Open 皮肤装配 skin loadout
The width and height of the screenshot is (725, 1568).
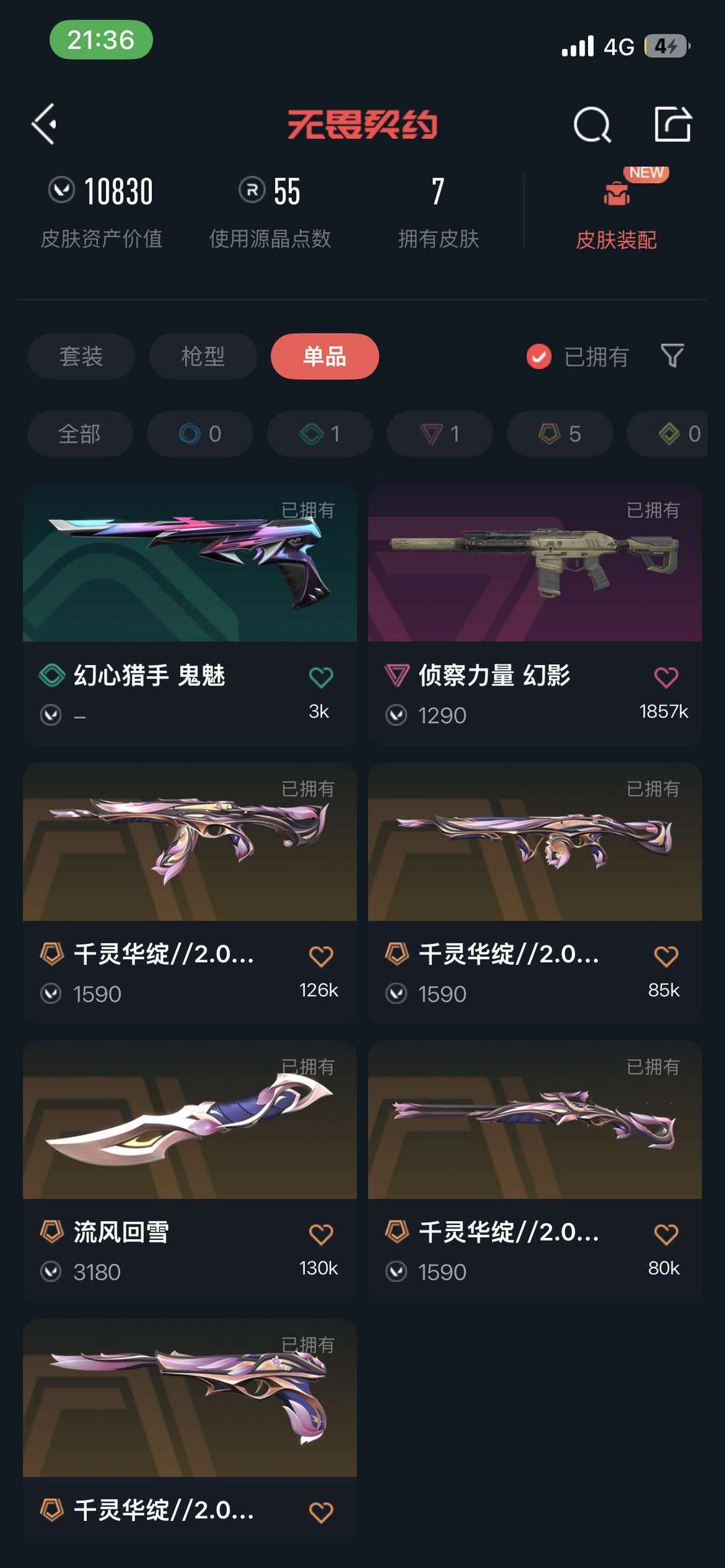pos(616,211)
